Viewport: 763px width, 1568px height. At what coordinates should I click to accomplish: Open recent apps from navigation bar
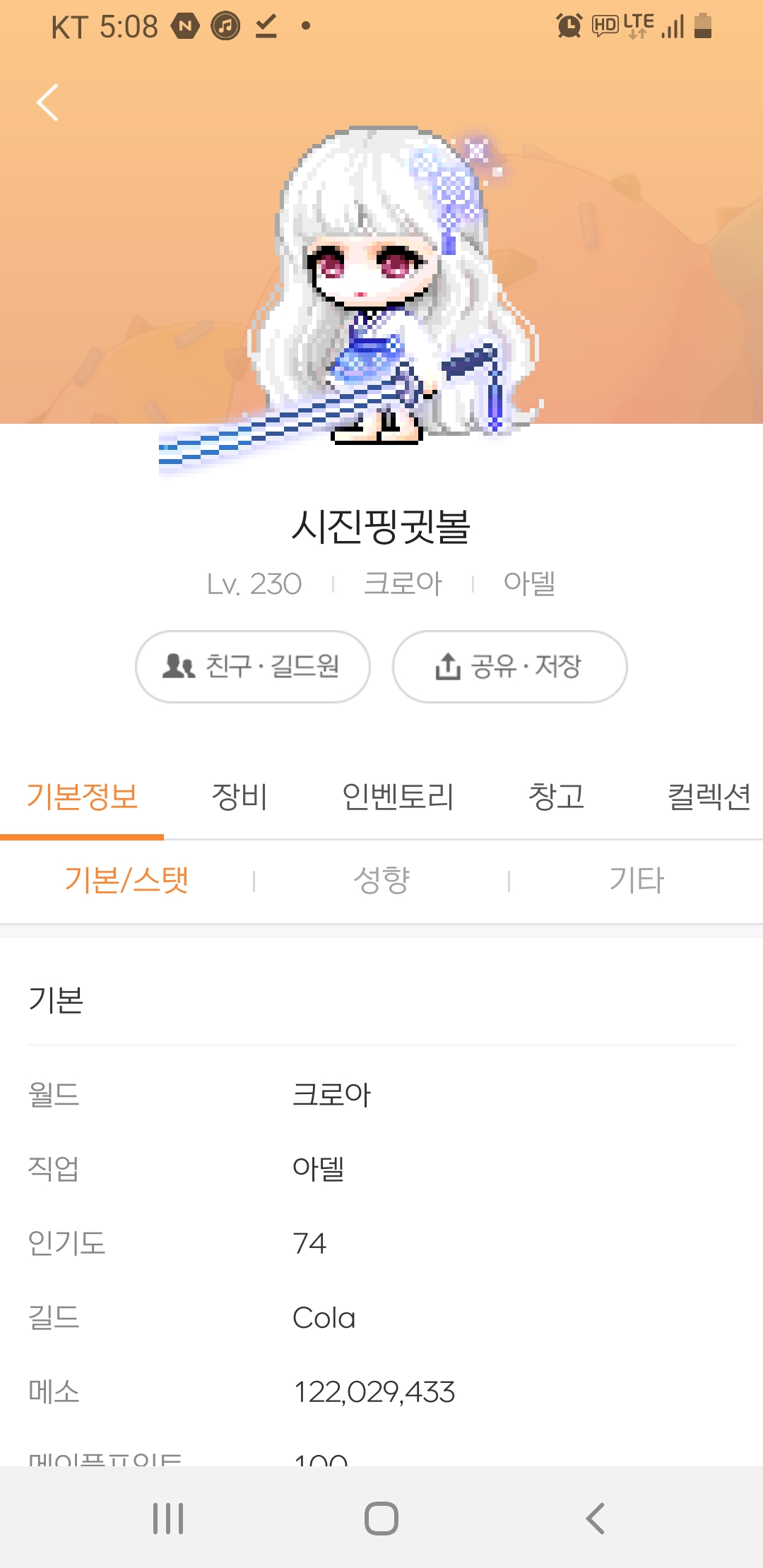point(168,1518)
